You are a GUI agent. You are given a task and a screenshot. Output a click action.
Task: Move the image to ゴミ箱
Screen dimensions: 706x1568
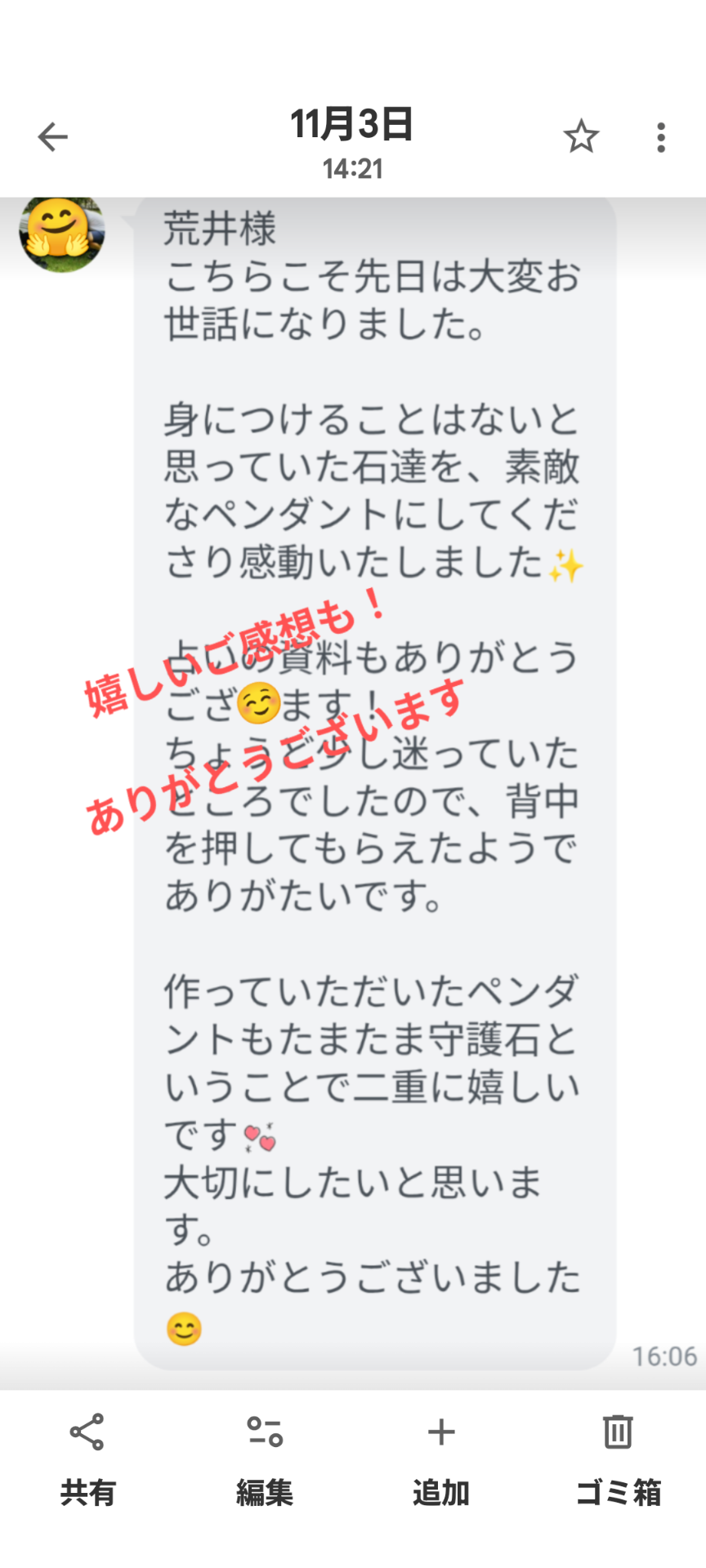(618, 1458)
